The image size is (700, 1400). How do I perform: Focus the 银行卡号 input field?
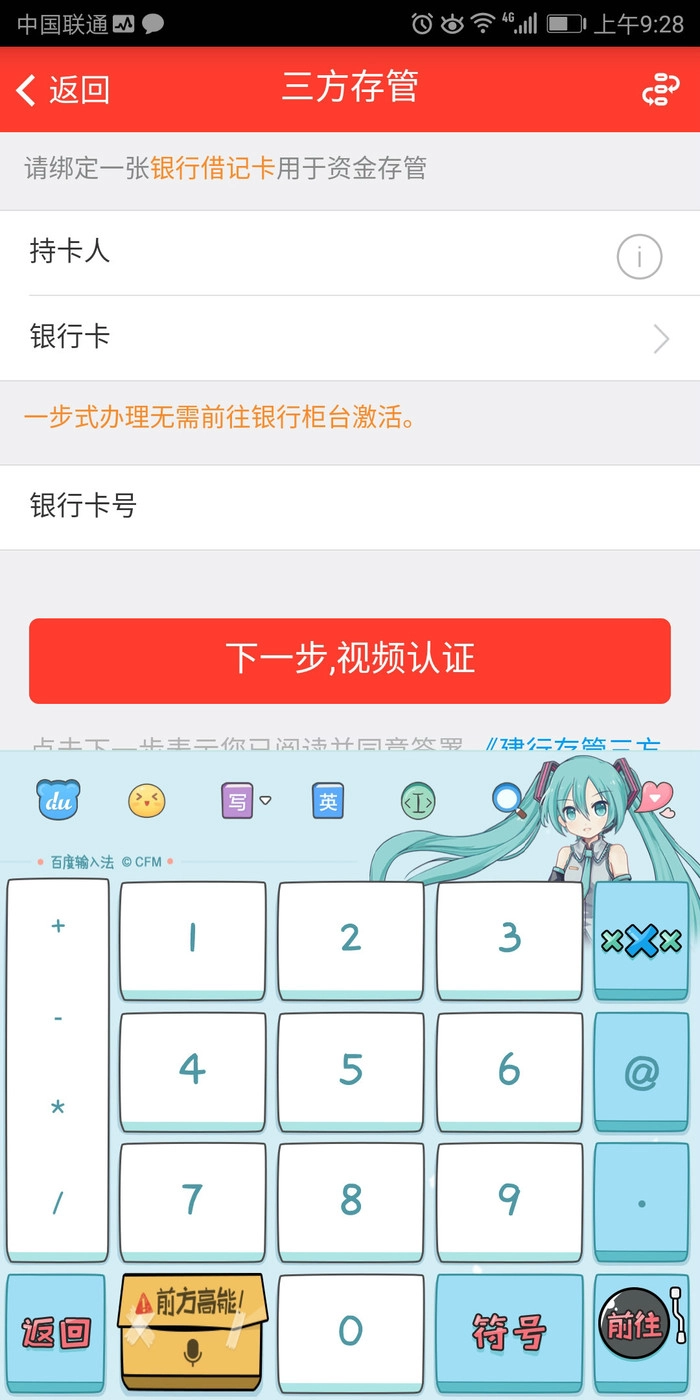[400, 507]
